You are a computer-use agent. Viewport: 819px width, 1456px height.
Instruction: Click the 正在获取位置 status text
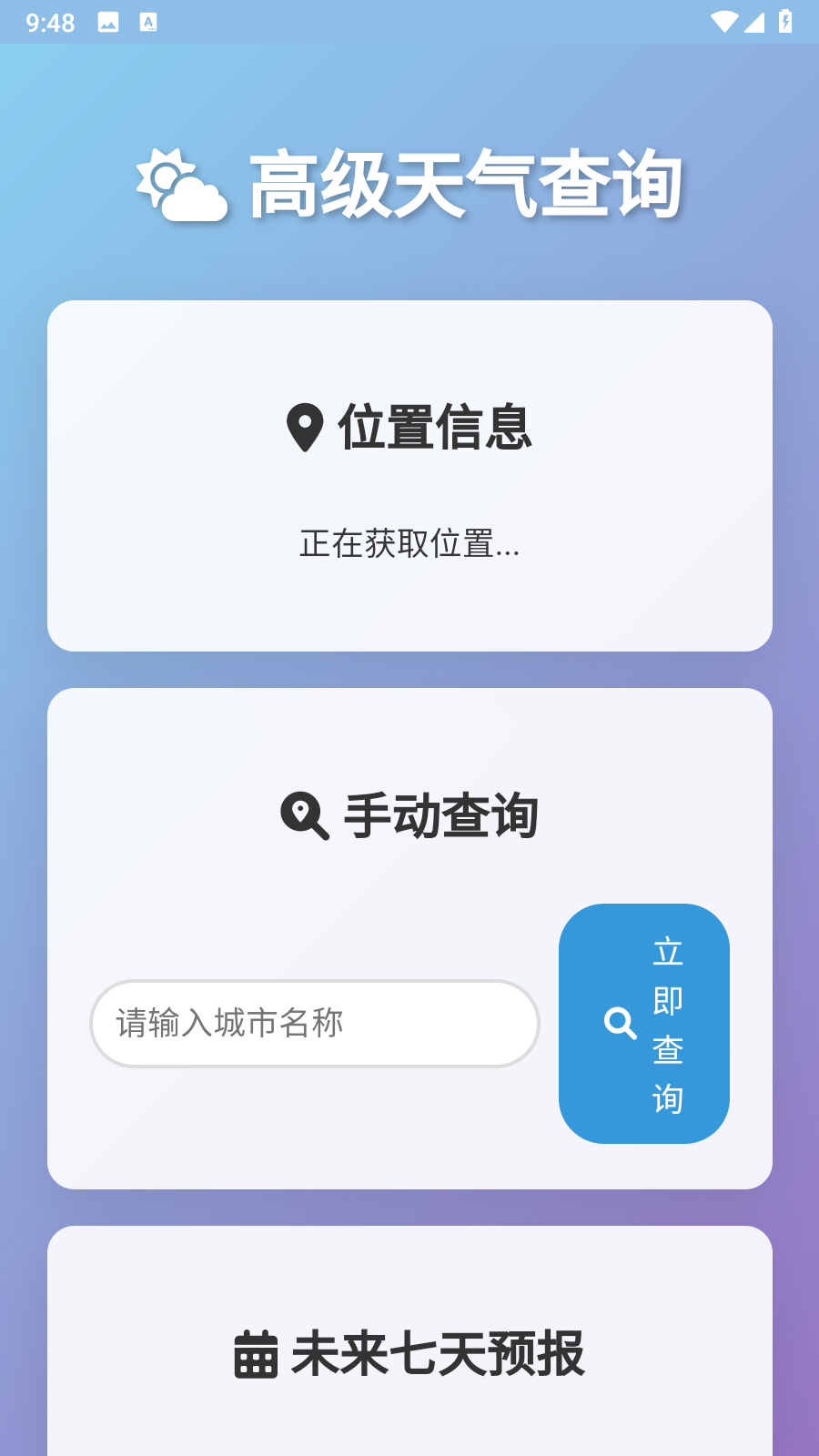[409, 545]
